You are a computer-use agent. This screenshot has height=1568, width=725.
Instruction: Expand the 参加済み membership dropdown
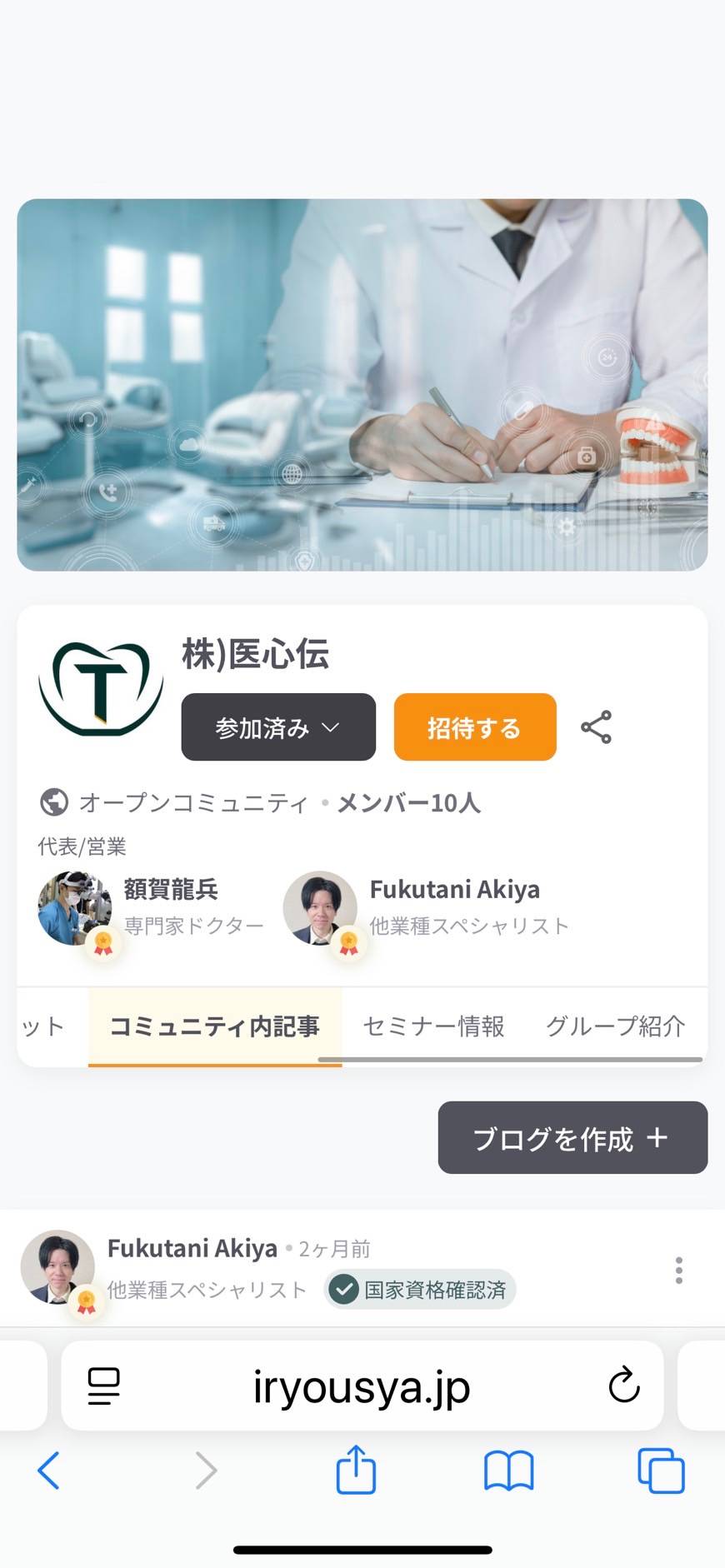point(277,727)
